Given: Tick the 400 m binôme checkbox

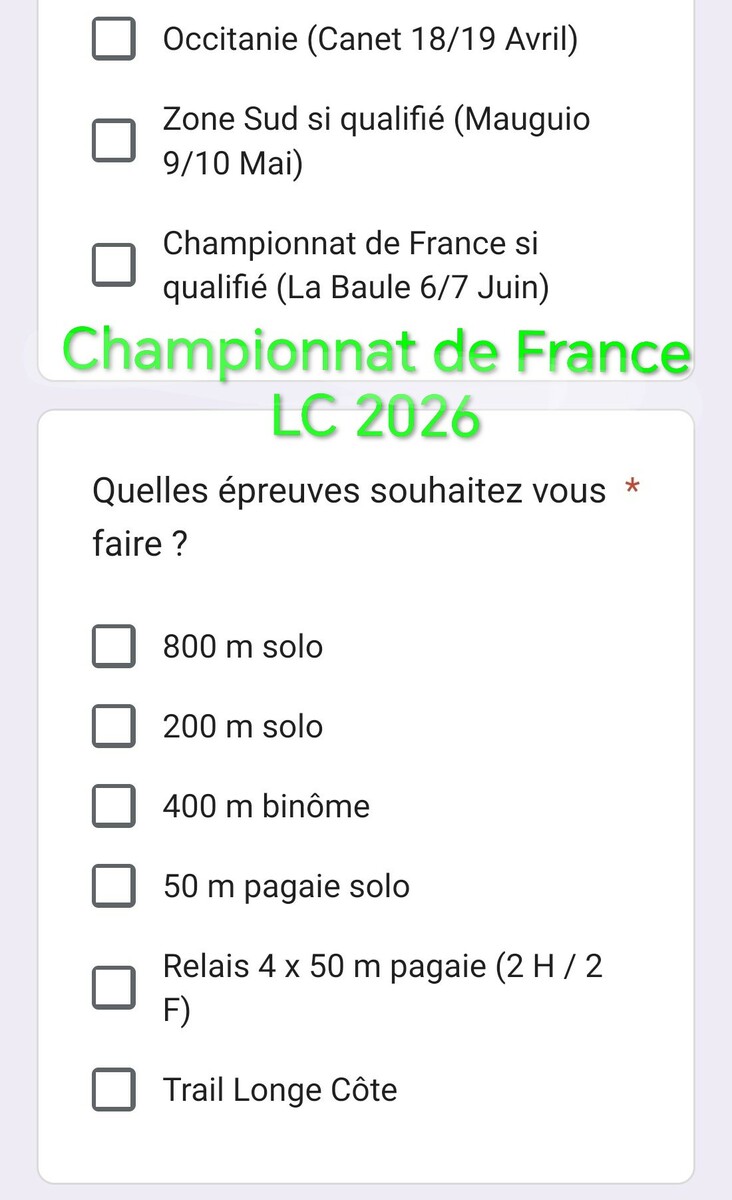Looking at the screenshot, I should 114,806.
